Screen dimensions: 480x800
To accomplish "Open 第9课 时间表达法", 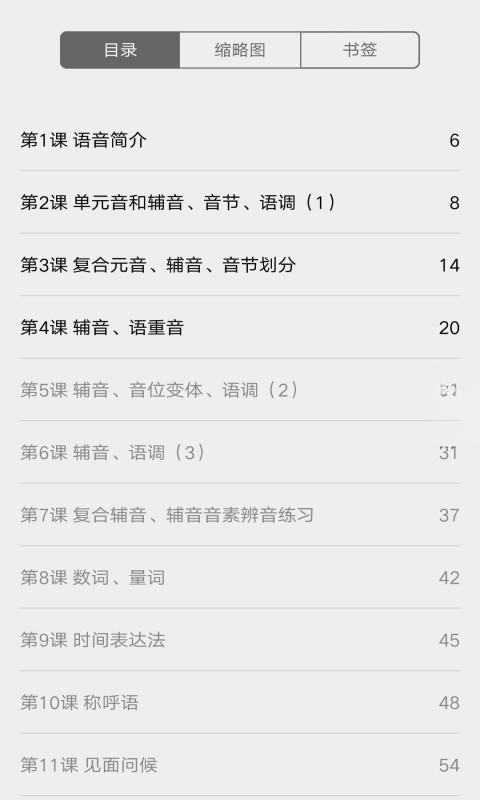I will pos(240,640).
